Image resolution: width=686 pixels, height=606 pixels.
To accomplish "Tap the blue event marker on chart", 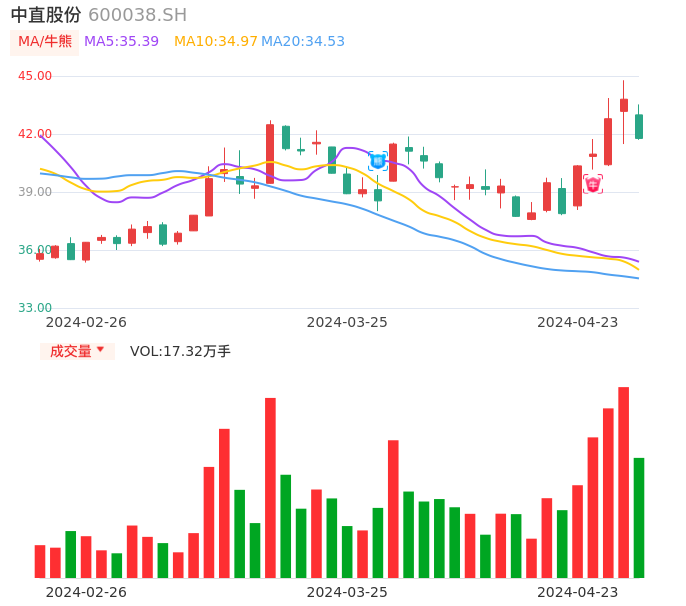I will 378,161.
